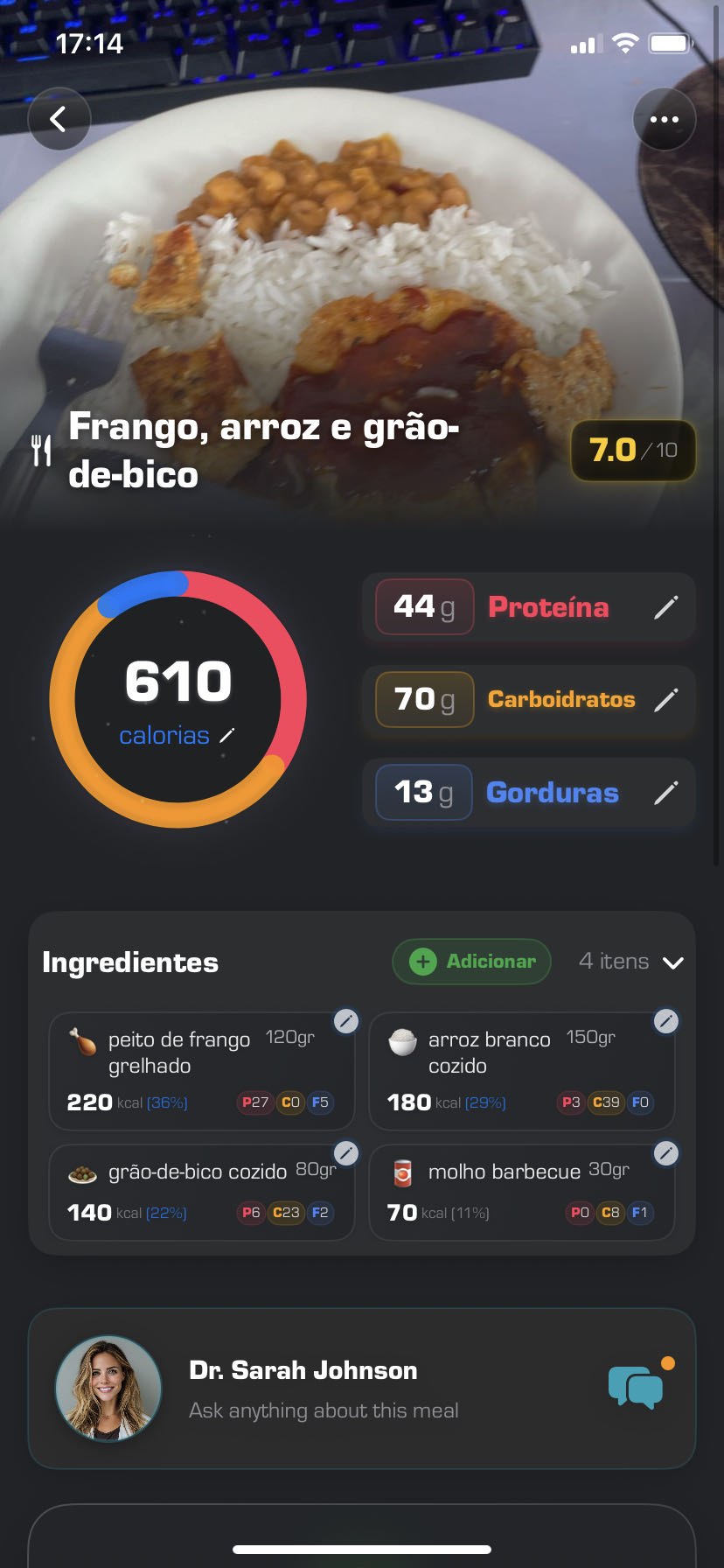
Task: Edit the Carboidratos value with its pencil icon
Action: click(x=667, y=699)
